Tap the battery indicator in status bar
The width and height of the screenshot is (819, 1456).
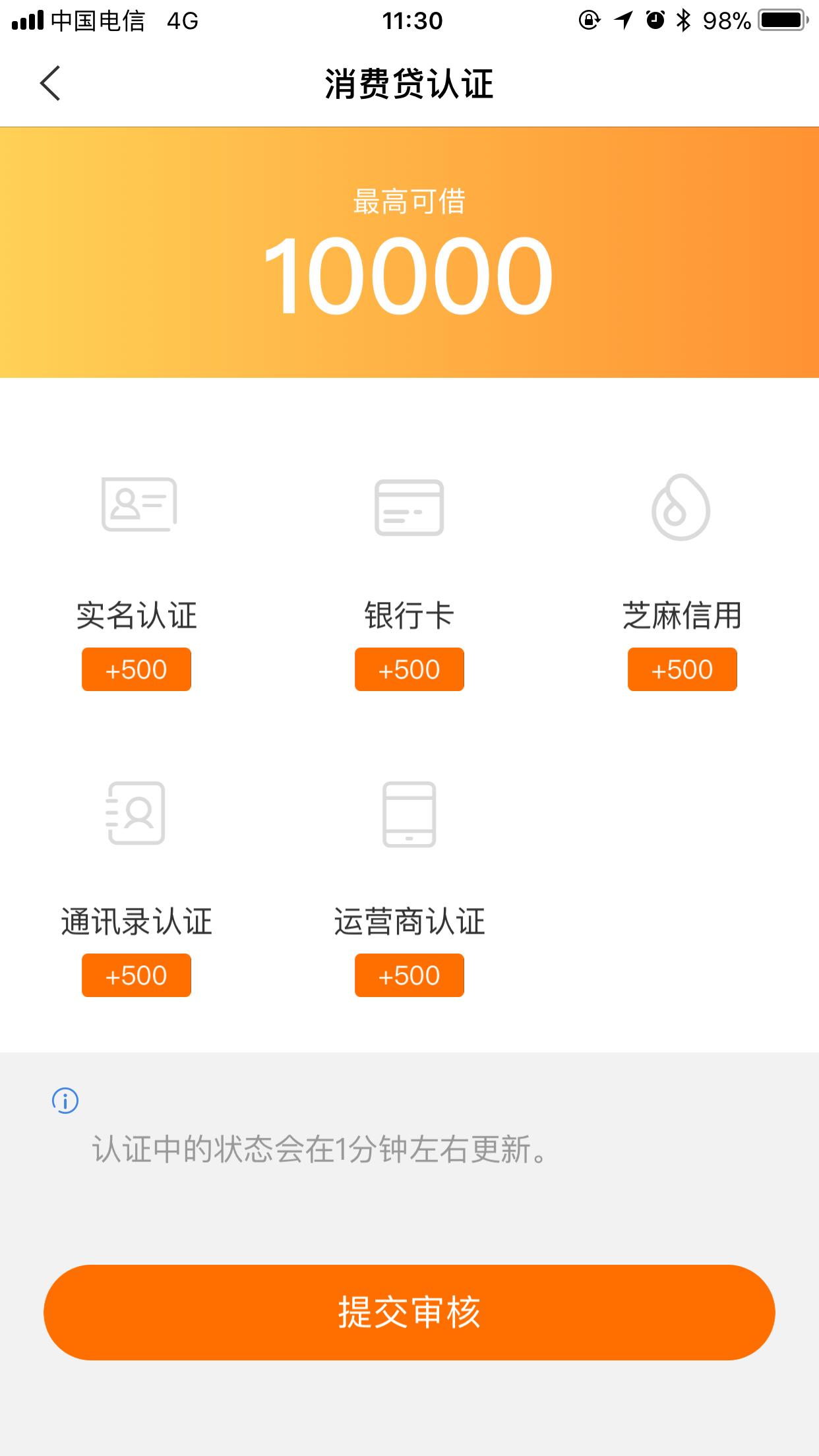[783, 20]
